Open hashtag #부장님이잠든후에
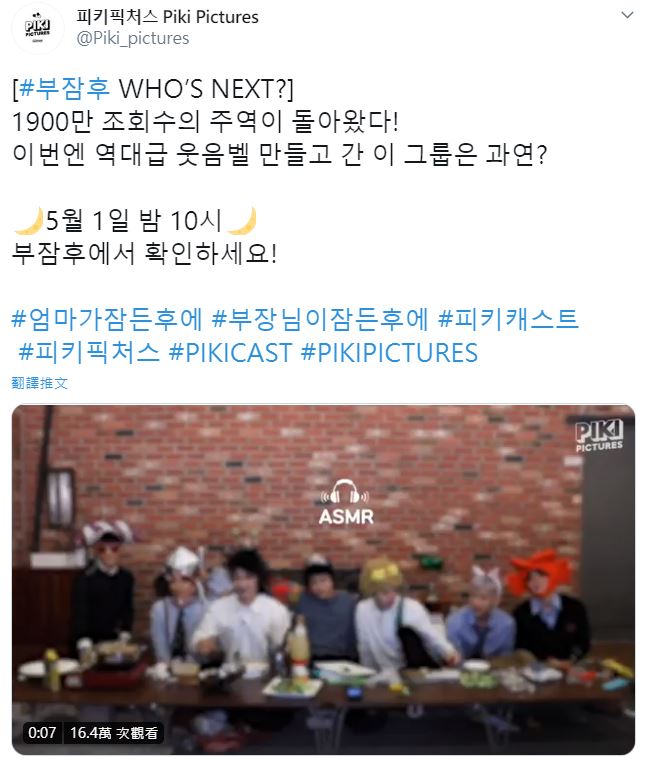 point(321,319)
